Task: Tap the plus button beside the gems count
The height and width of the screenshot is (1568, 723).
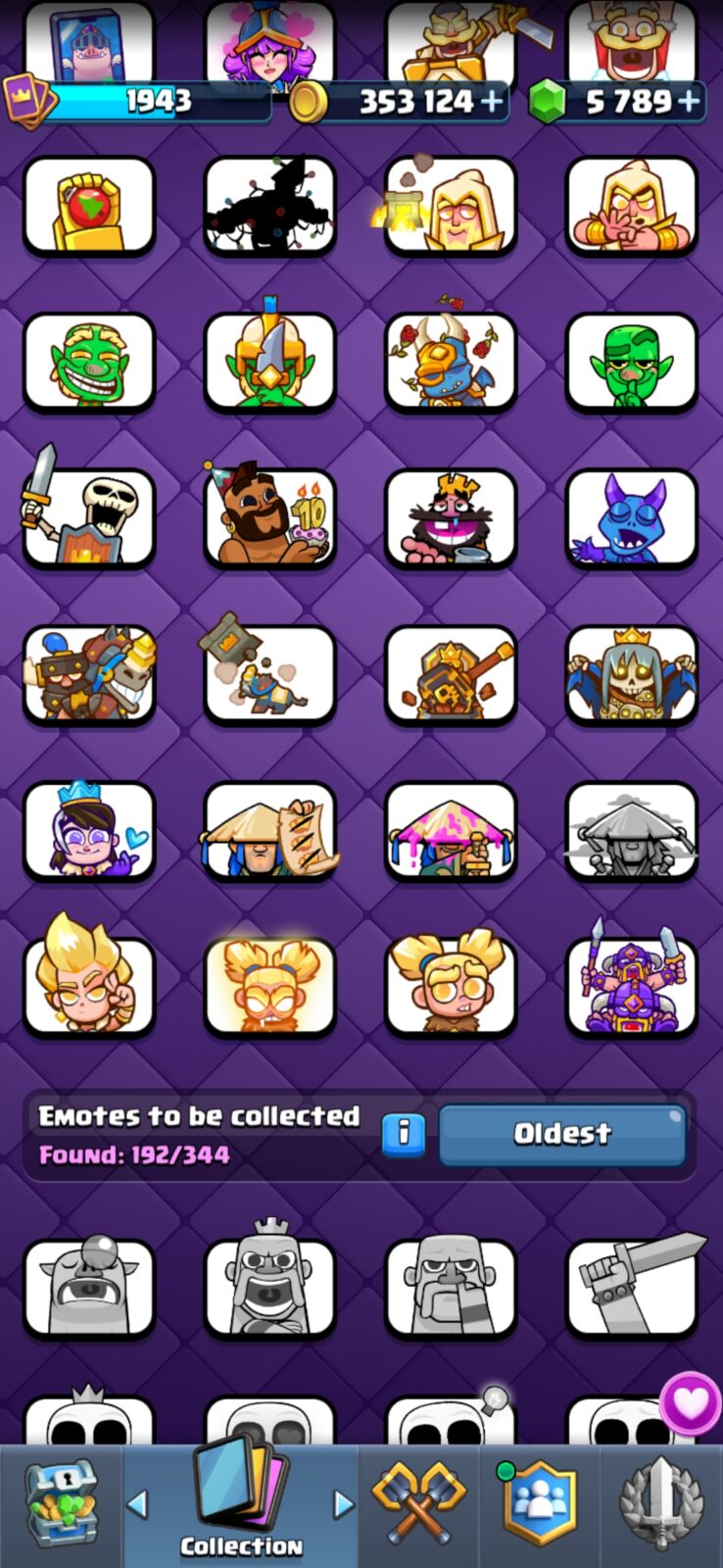Action: tap(689, 101)
